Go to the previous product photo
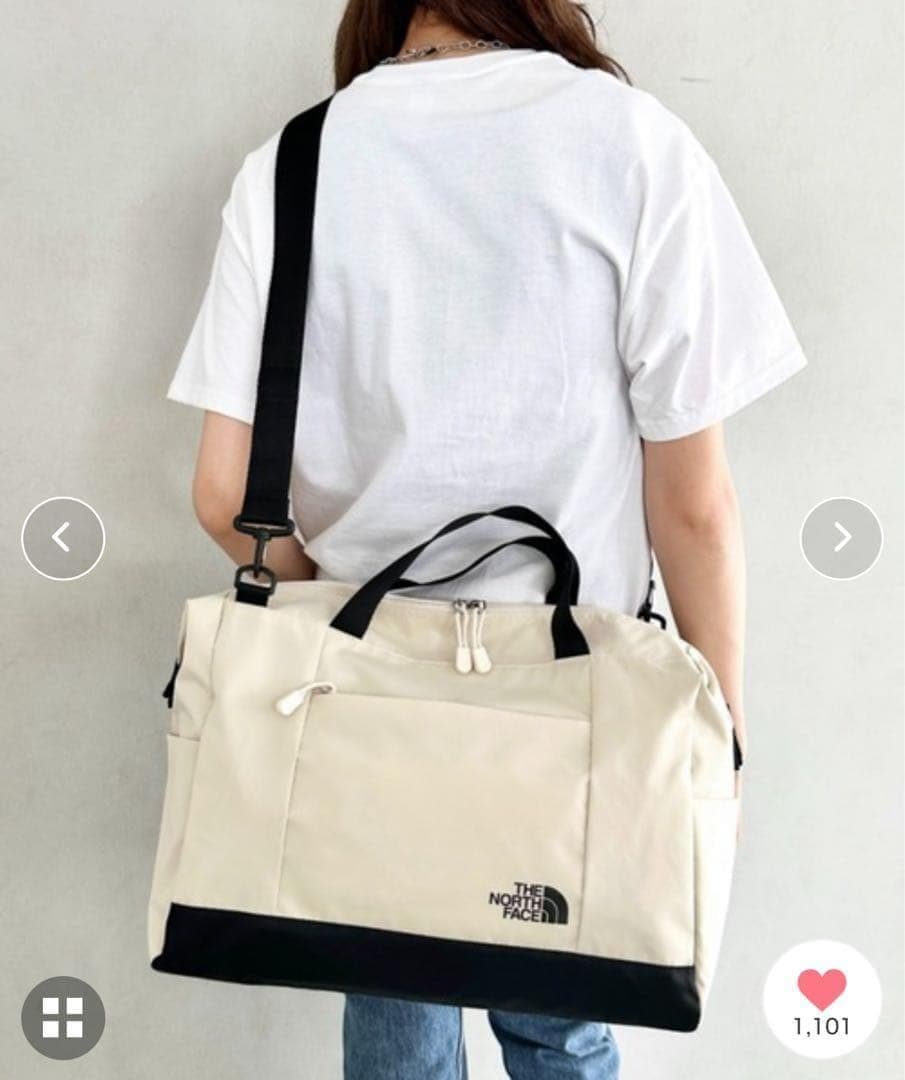This screenshot has height=1080, width=905. 63,538
